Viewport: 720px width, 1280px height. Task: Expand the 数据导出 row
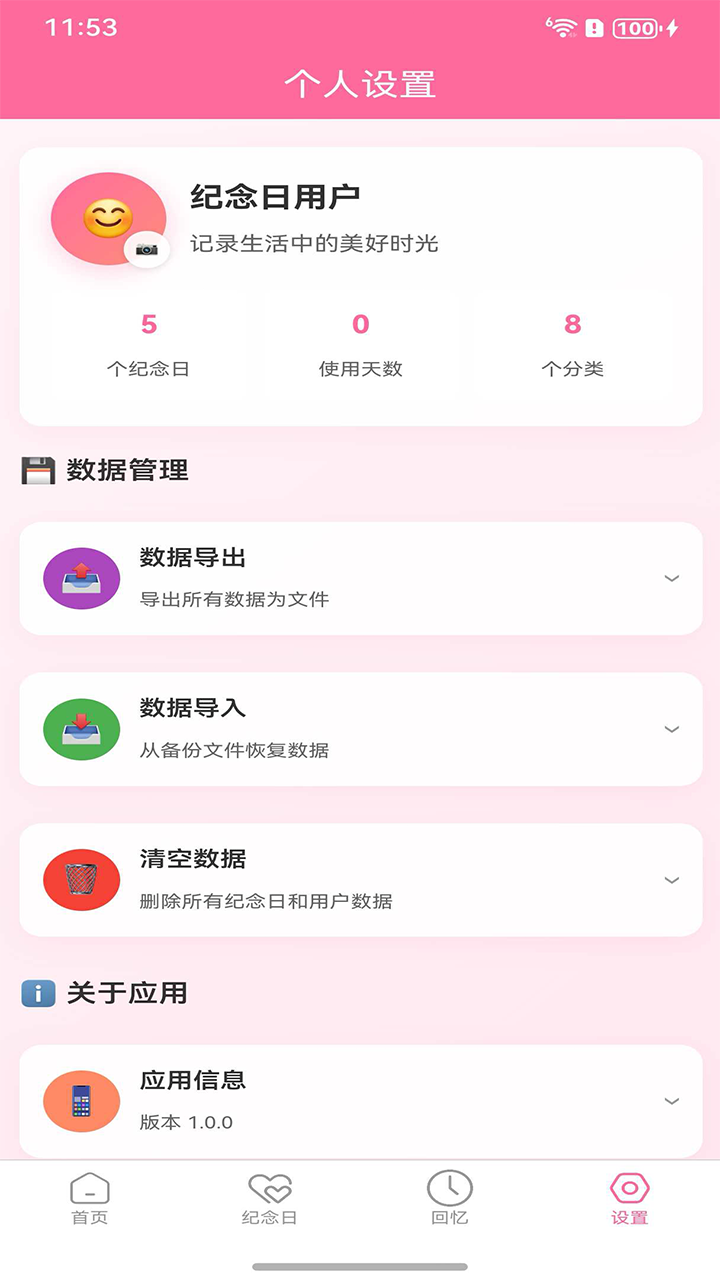pos(672,578)
